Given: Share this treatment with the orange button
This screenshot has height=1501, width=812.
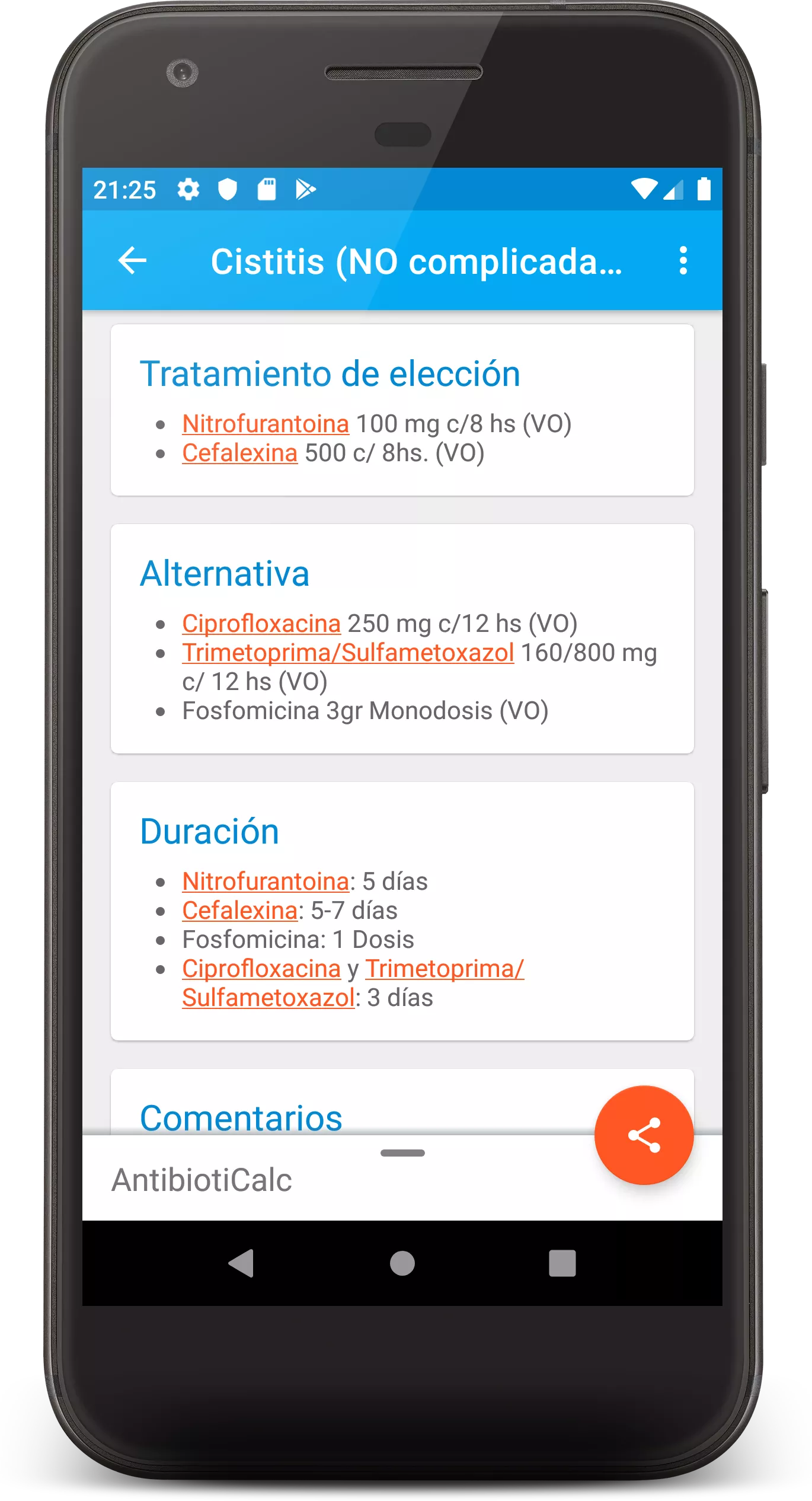Looking at the screenshot, I should pos(644,1135).
